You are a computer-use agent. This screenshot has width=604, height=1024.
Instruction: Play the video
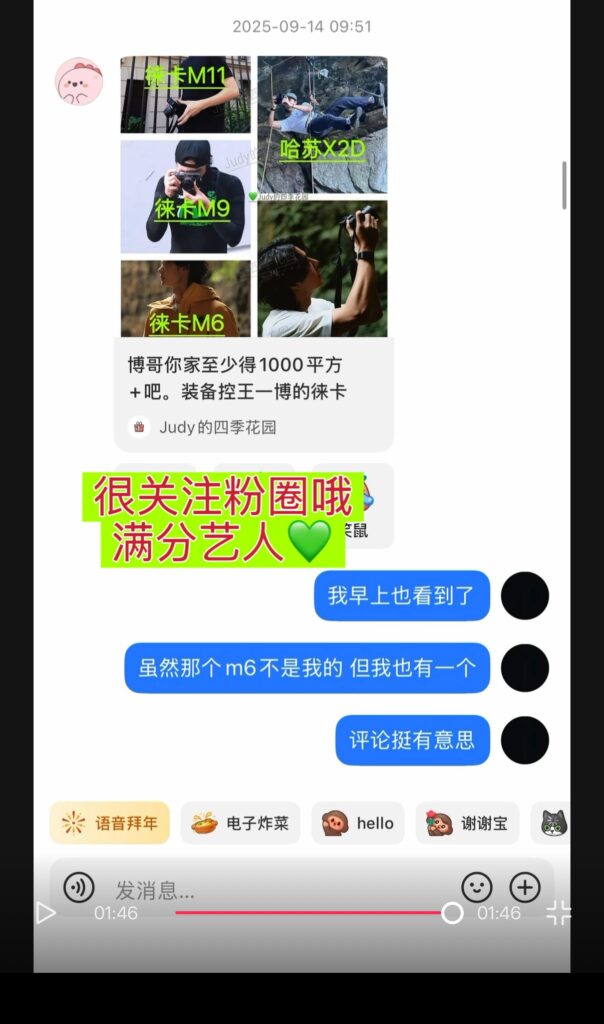45,912
